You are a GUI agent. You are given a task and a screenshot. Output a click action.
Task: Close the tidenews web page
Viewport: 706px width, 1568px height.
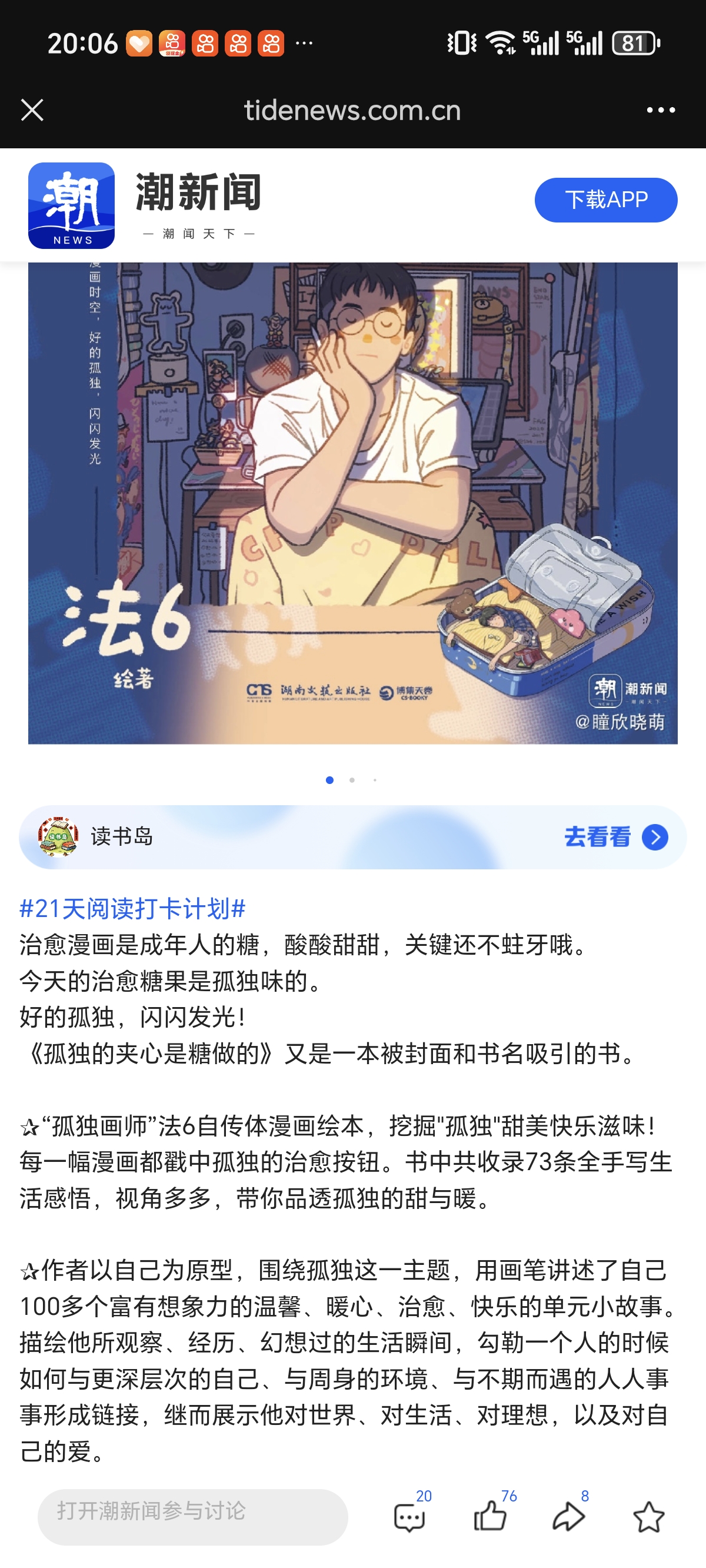coord(32,110)
